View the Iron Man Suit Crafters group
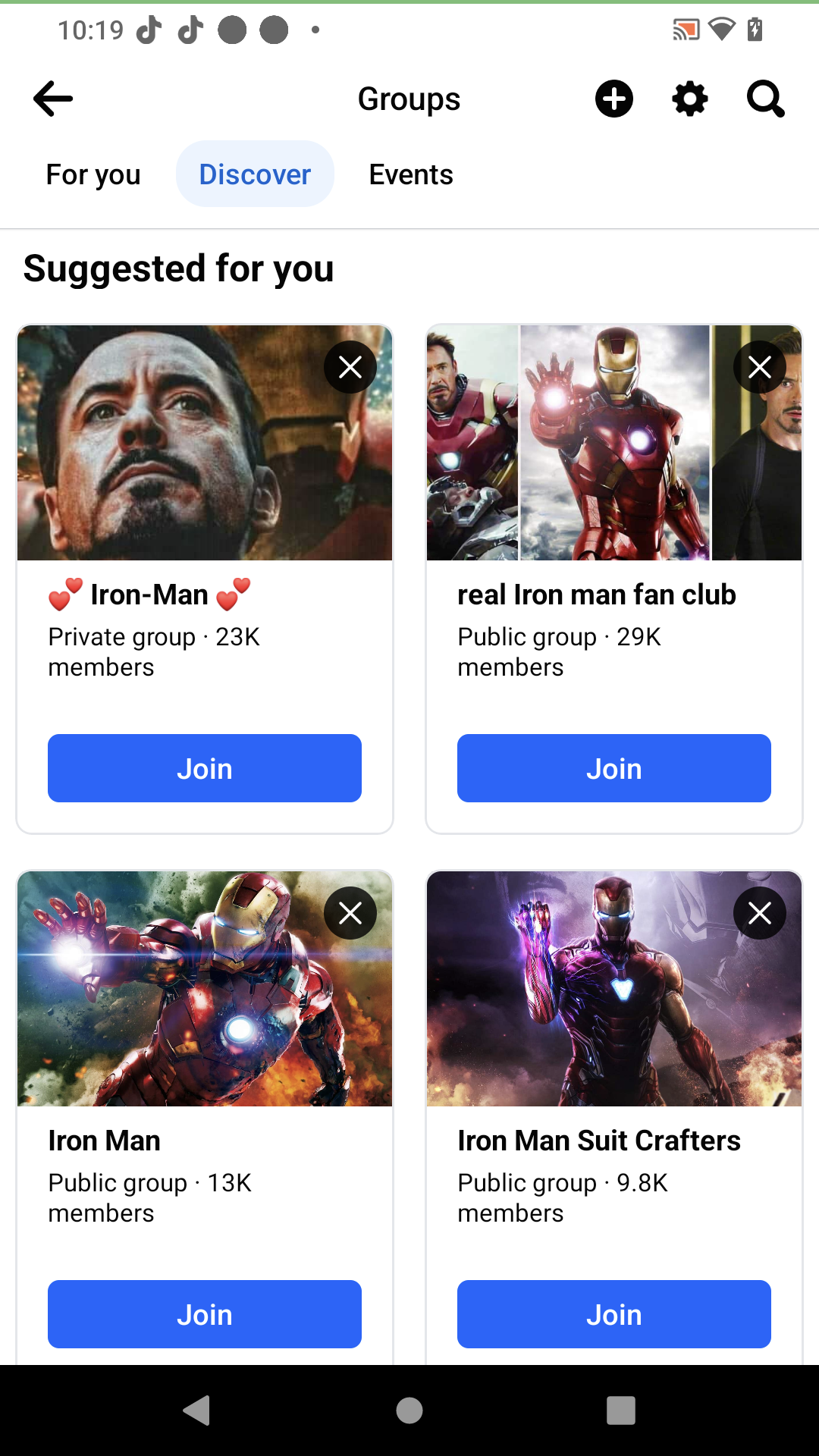 599,1141
